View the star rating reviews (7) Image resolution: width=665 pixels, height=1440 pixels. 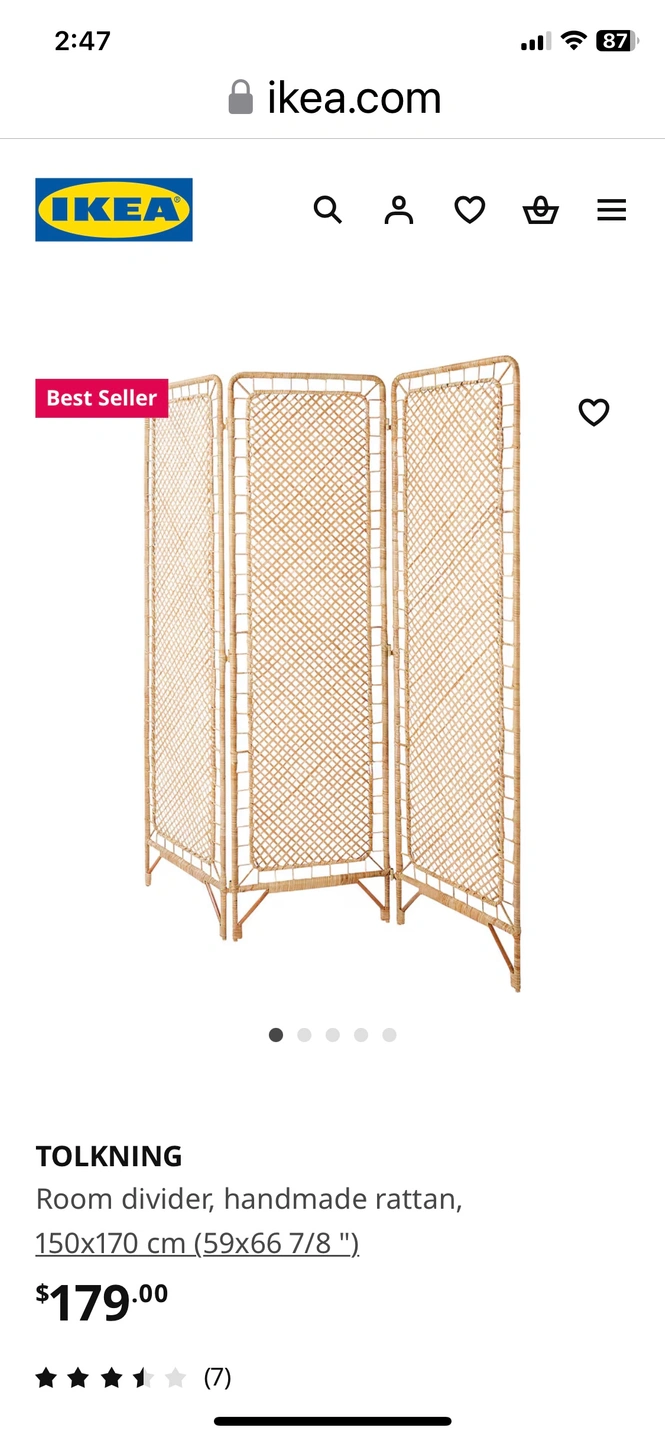coord(133,1378)
